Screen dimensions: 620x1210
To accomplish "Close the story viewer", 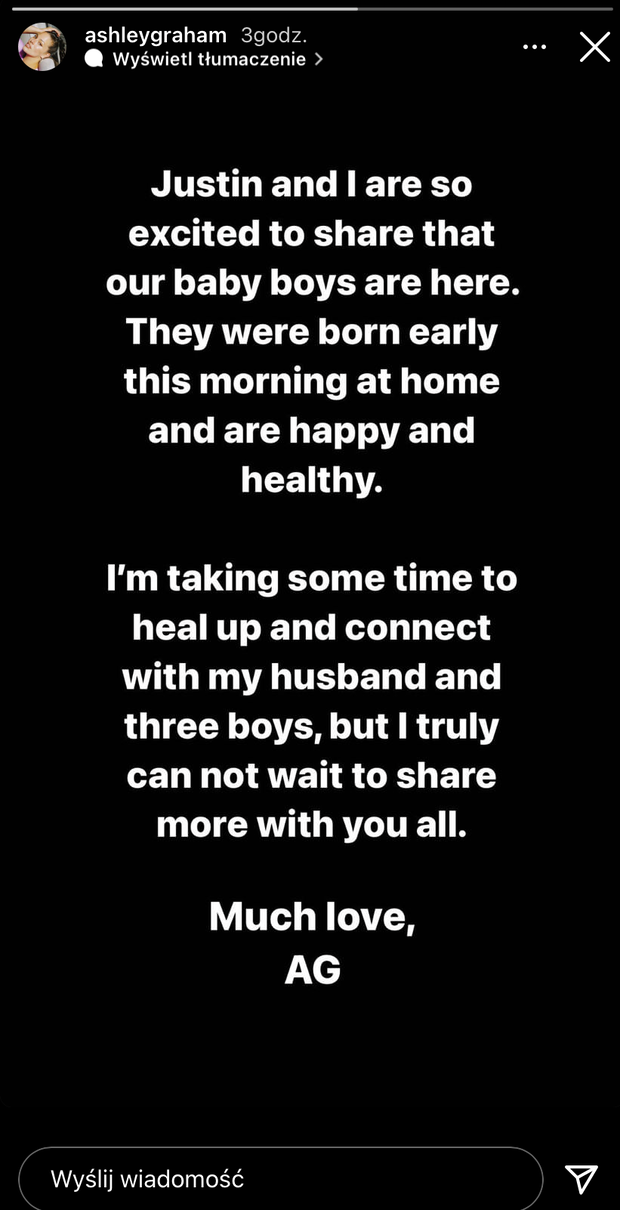I will click(594, 46).
